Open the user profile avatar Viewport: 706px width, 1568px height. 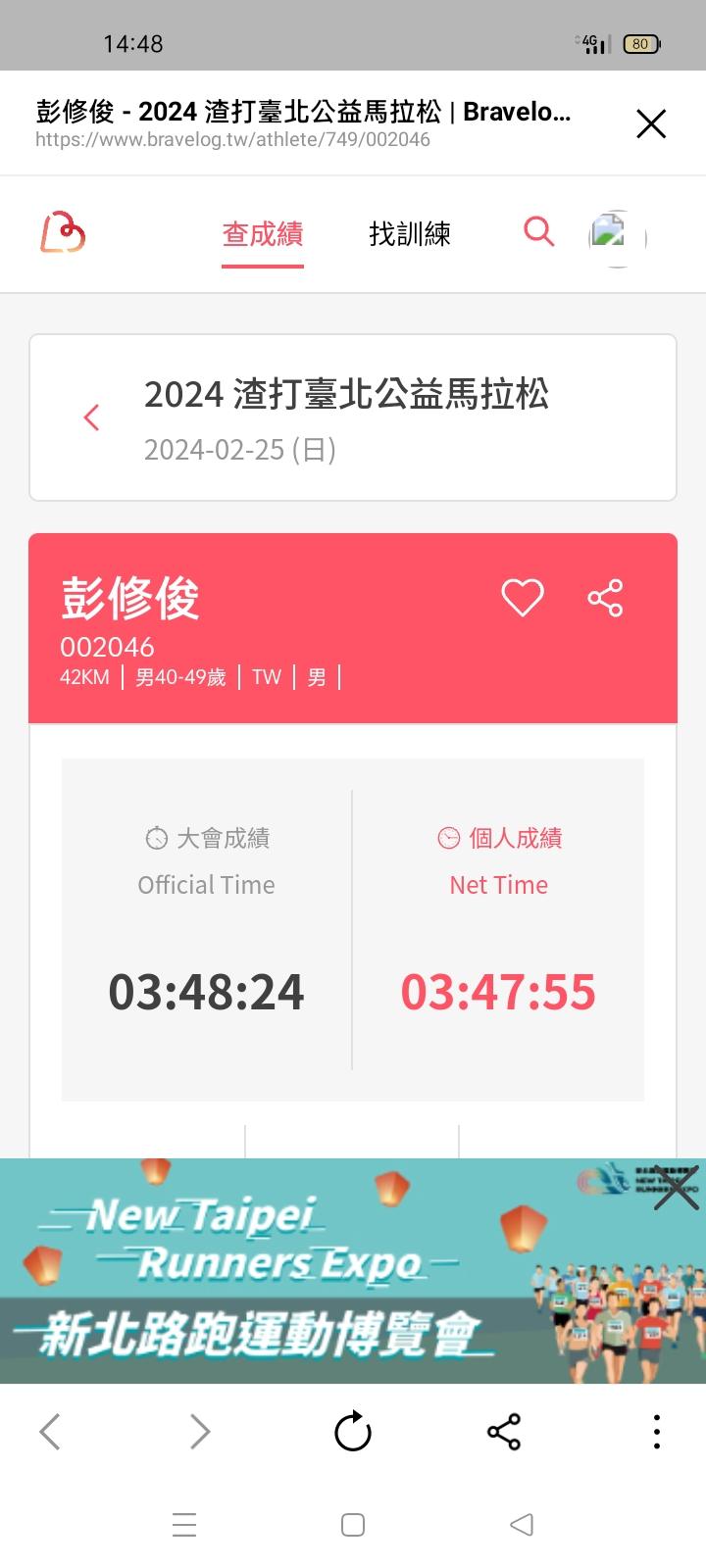tap(617, 237)
